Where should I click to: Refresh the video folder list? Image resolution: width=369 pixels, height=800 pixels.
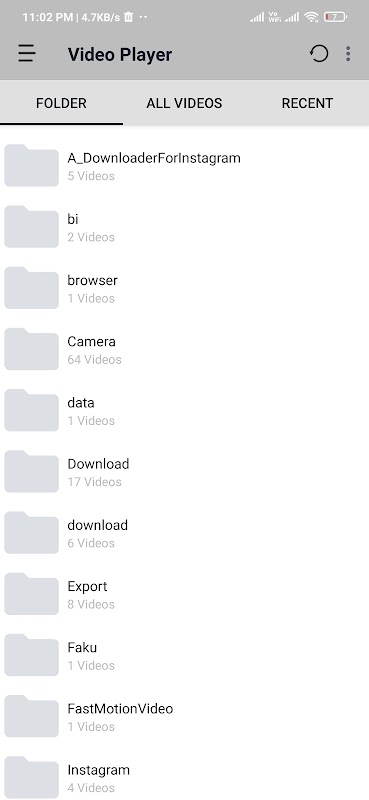click(319, 54)
